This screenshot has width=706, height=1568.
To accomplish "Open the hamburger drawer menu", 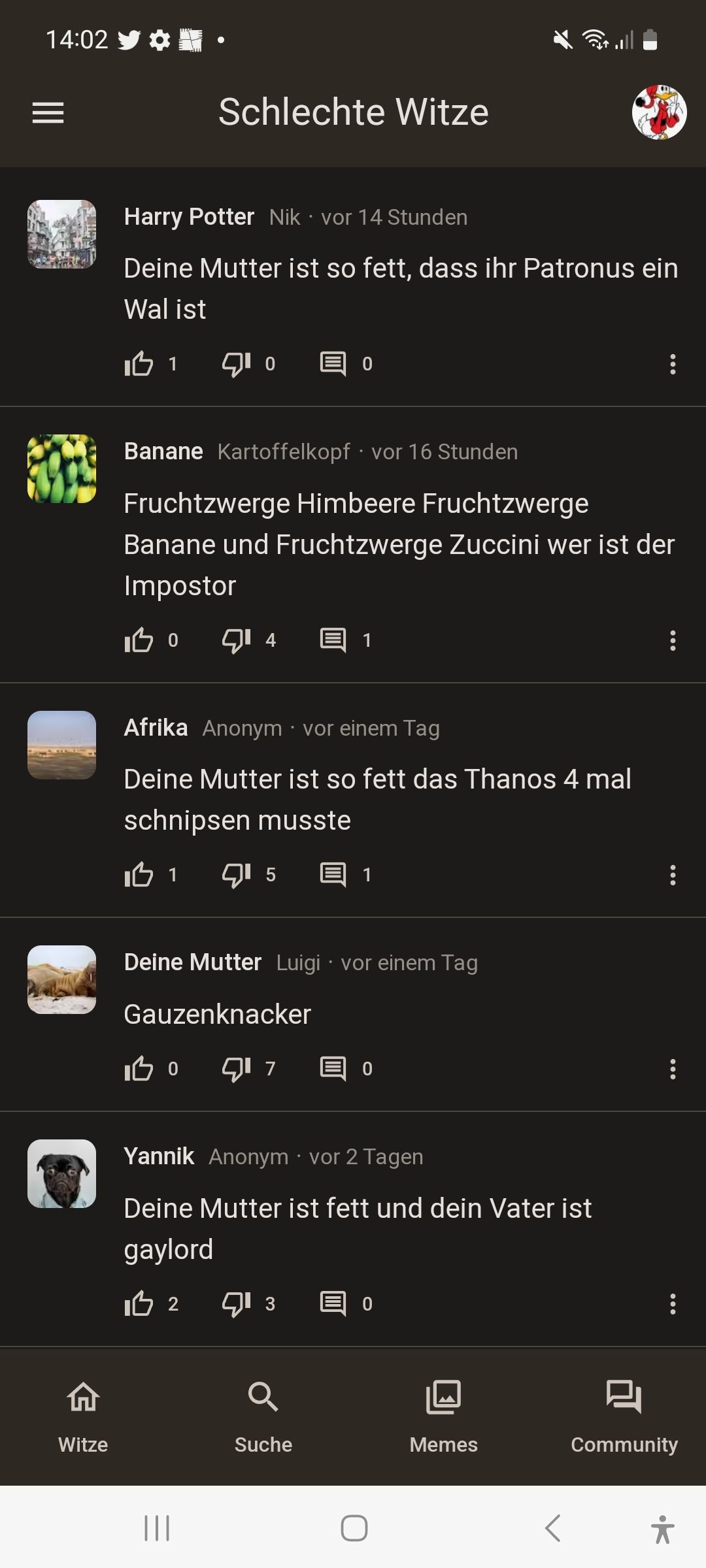I will [x=48, y=112].
